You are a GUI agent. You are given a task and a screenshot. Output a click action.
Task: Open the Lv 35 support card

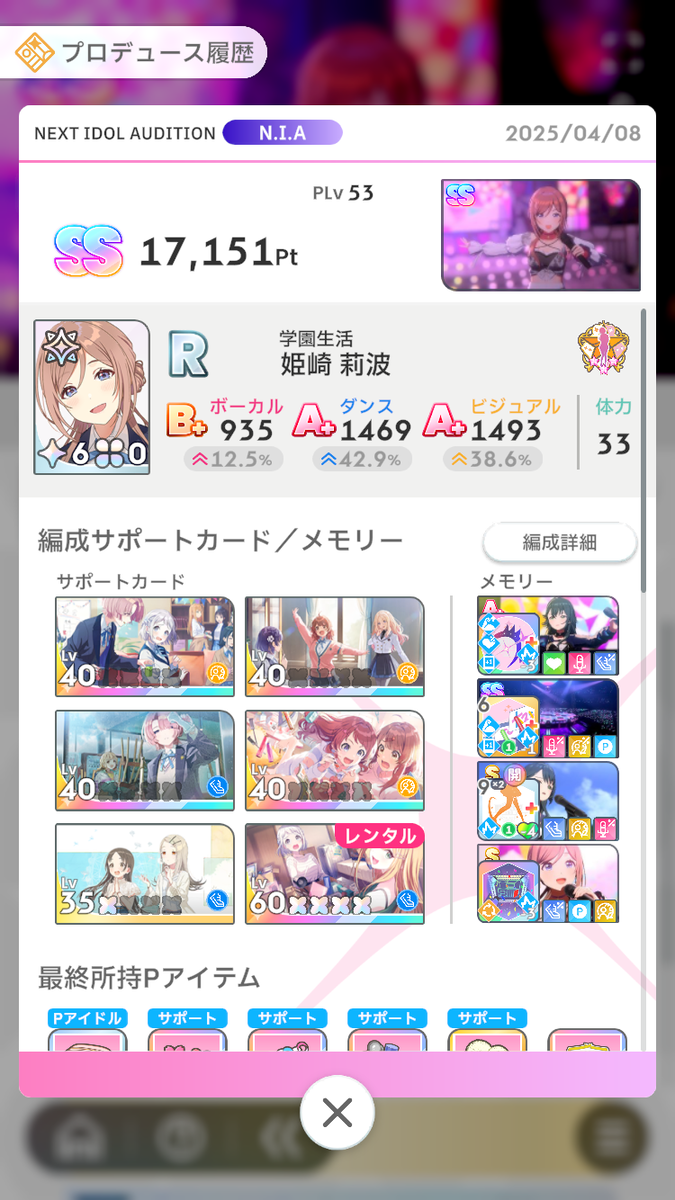click(x=145, y=874)
